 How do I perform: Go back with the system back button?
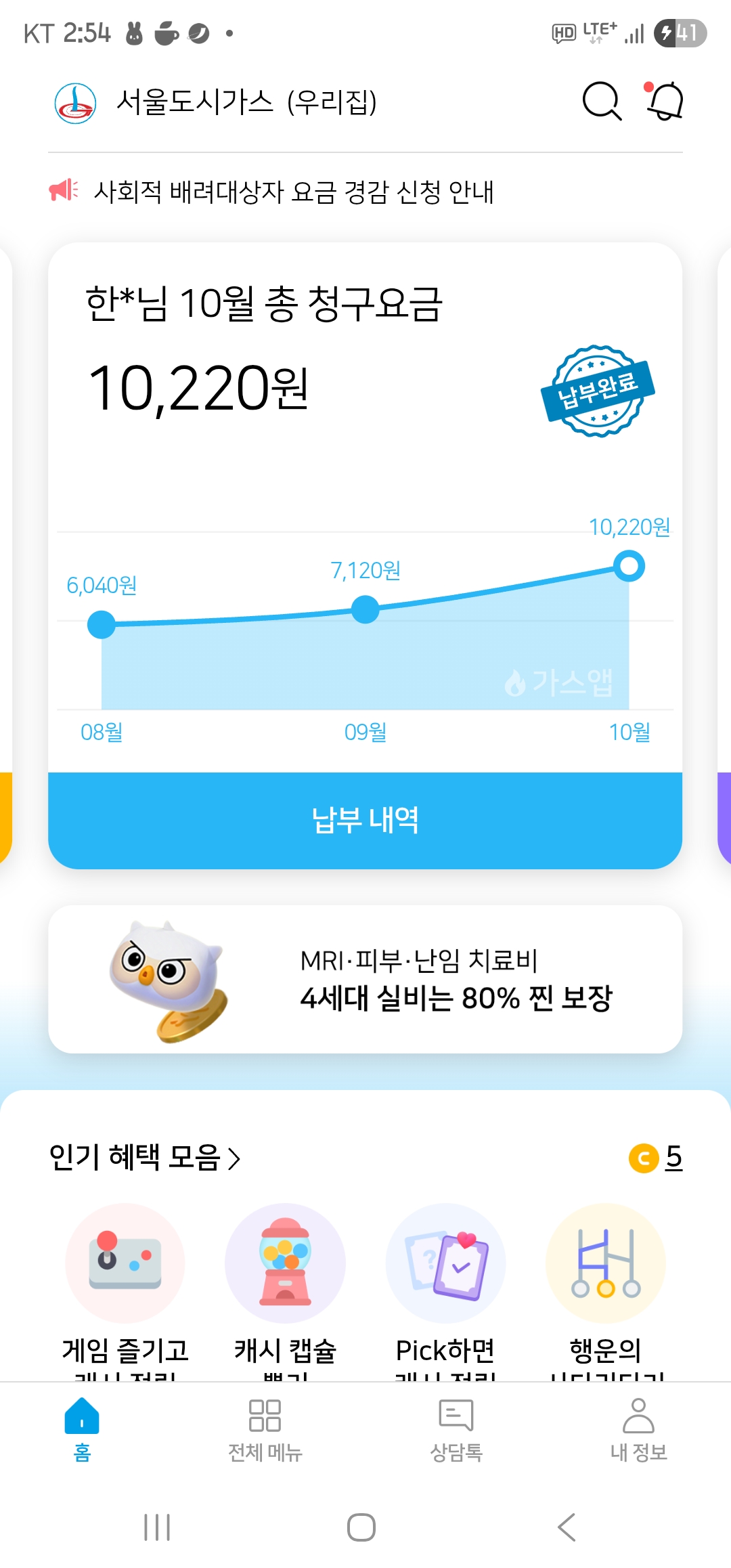(567, 1527)
